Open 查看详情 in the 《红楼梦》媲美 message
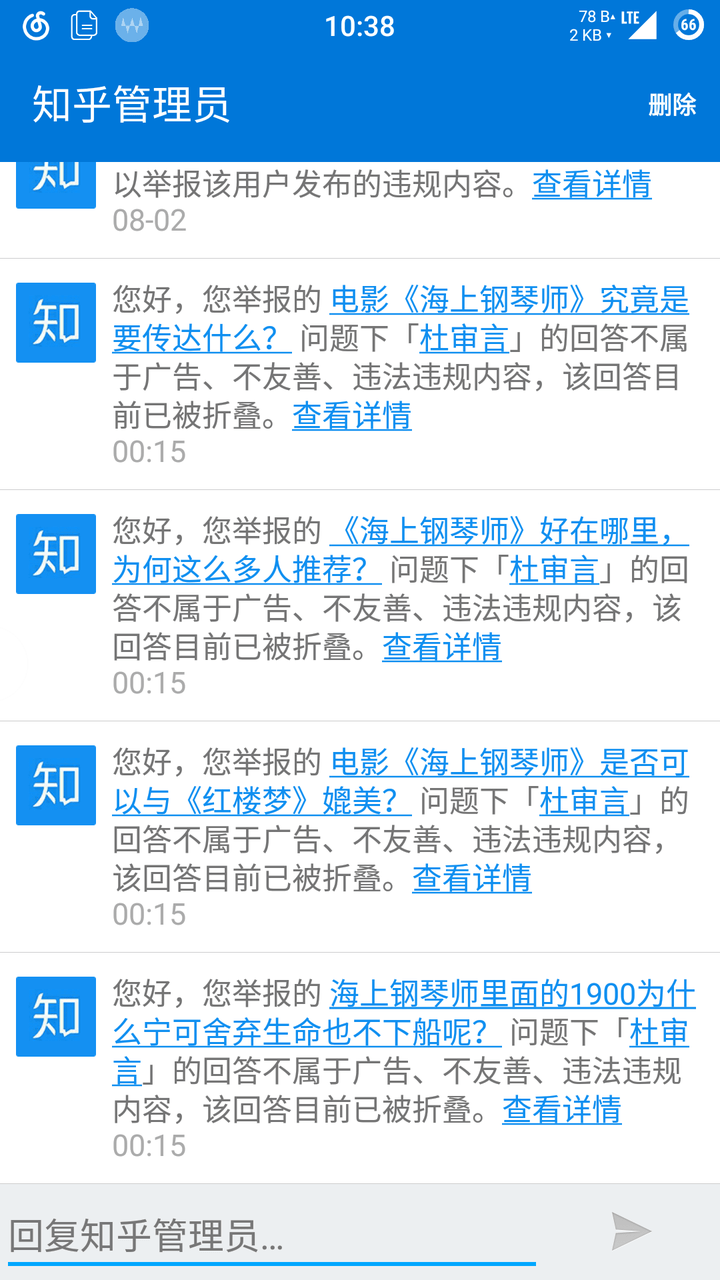The width and height of the screenshot is (720, 1280). click(472, 879)
